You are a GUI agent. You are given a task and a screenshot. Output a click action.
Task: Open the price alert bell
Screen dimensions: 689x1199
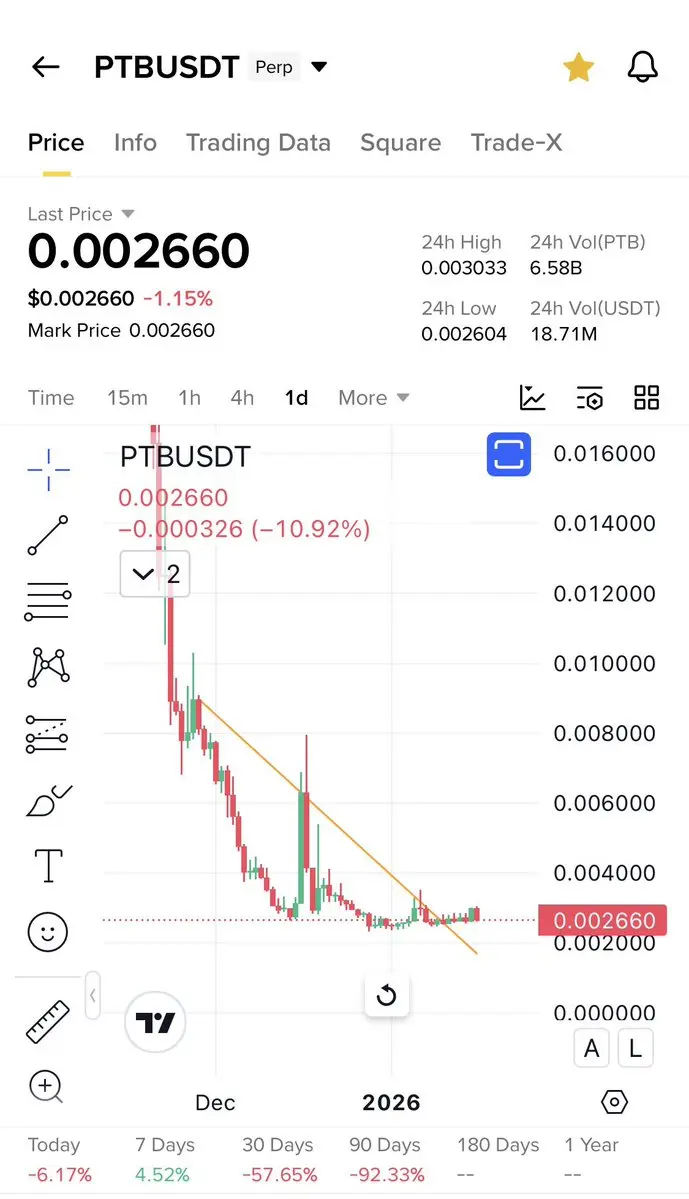(x=642, y=67)
